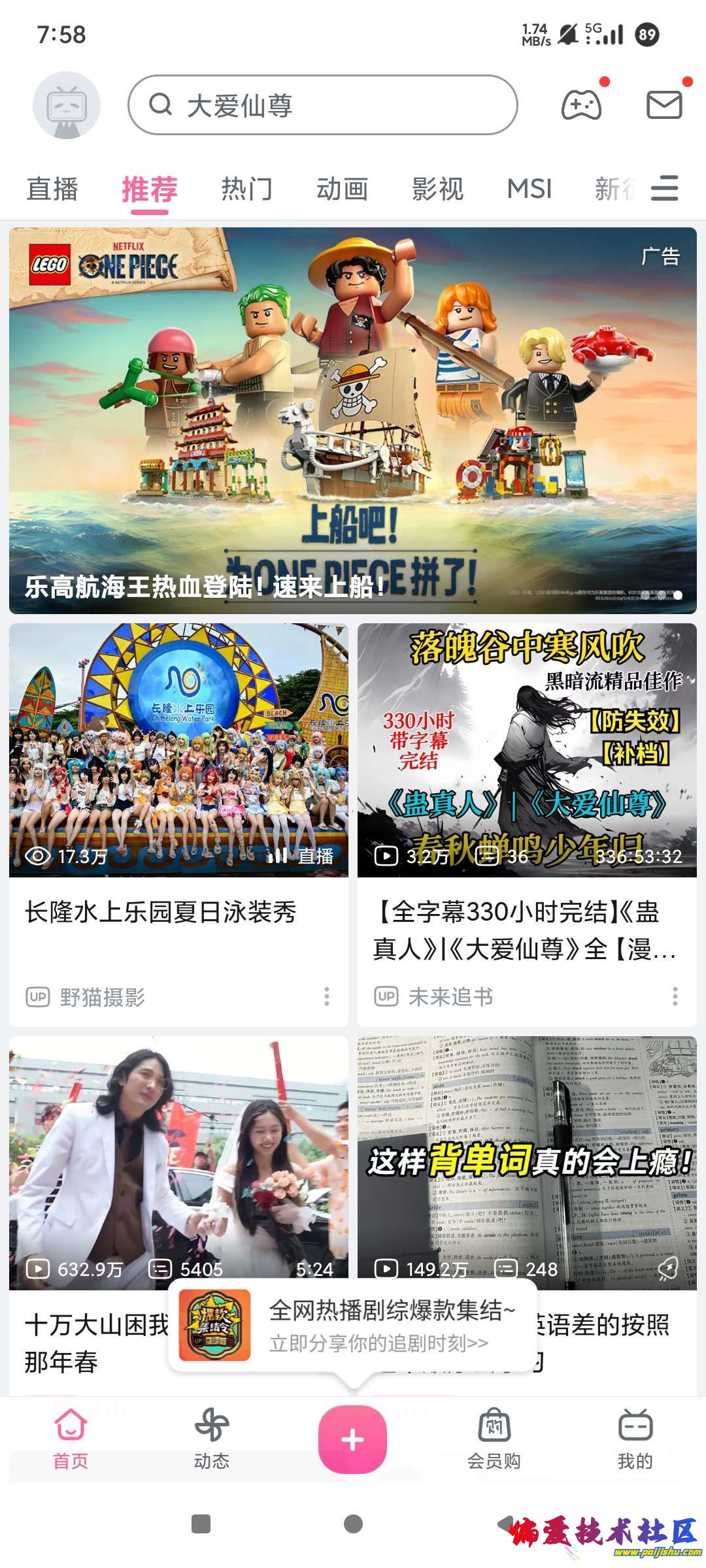
Task: Open more options for 野猫摄影 video
Action: 327,996
